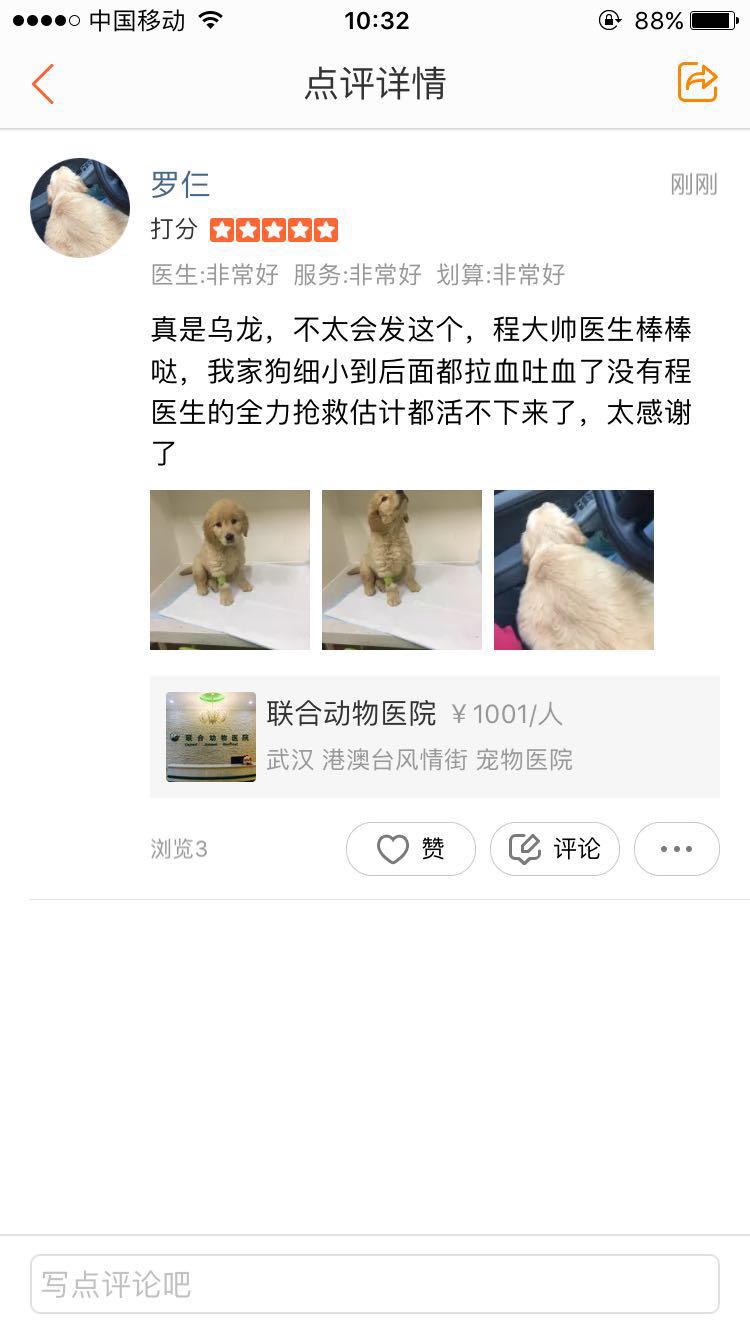View the first puppy photo
750x1334 pixels.
[230, 570]
